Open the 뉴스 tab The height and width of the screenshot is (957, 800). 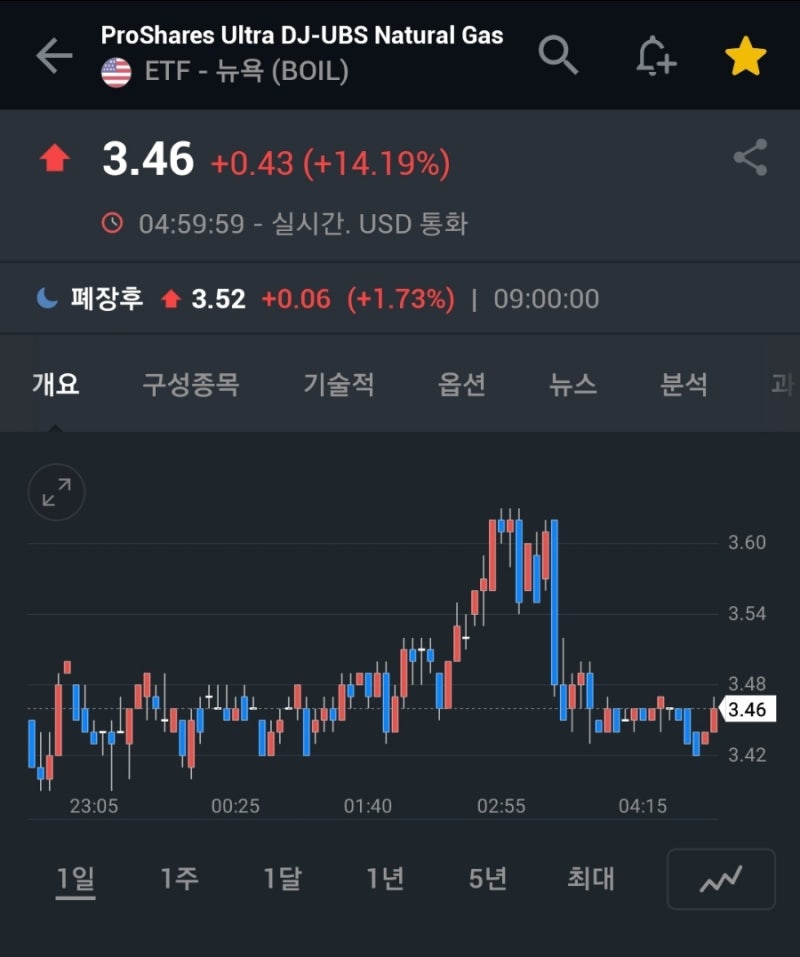pyautogui.click(x=572, y=384)
